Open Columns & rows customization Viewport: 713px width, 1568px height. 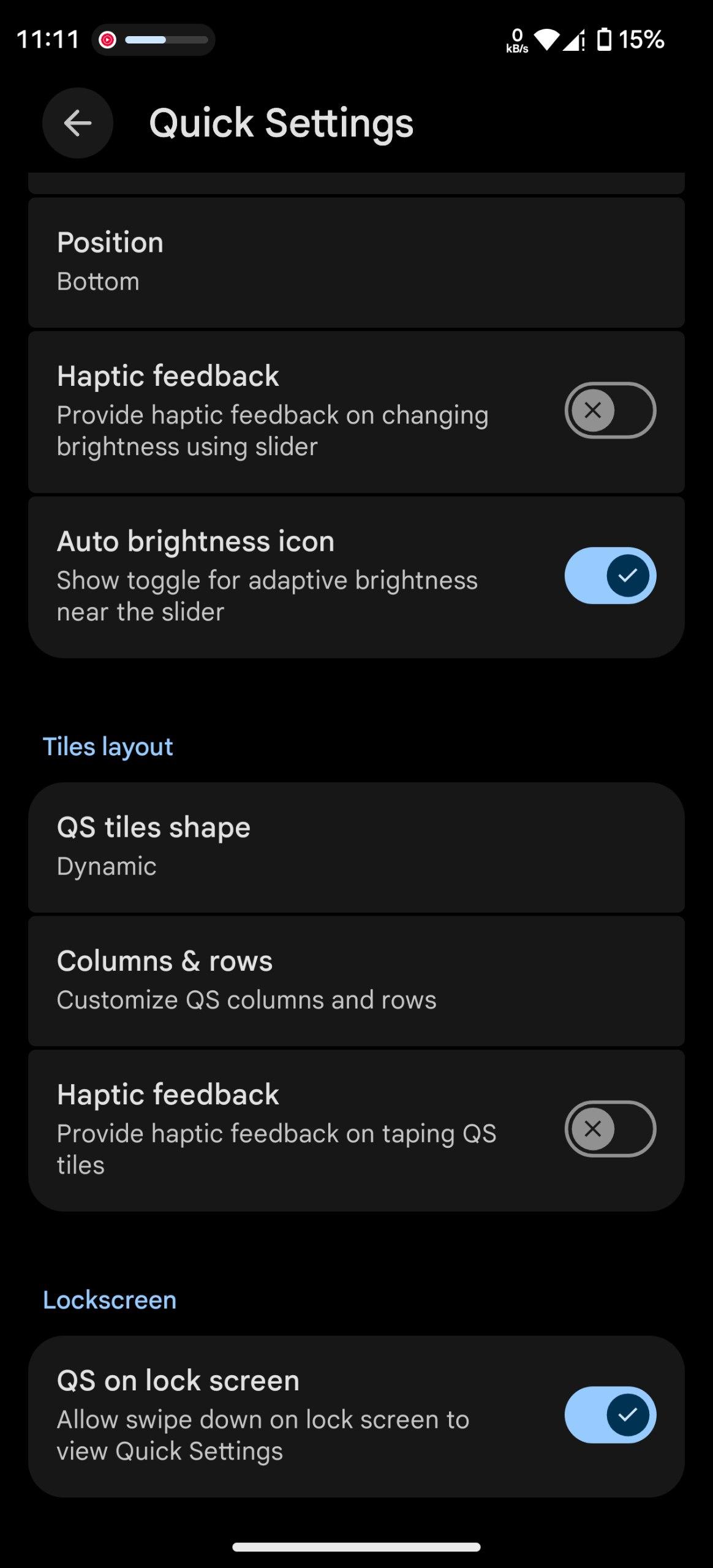pos(355,980)
